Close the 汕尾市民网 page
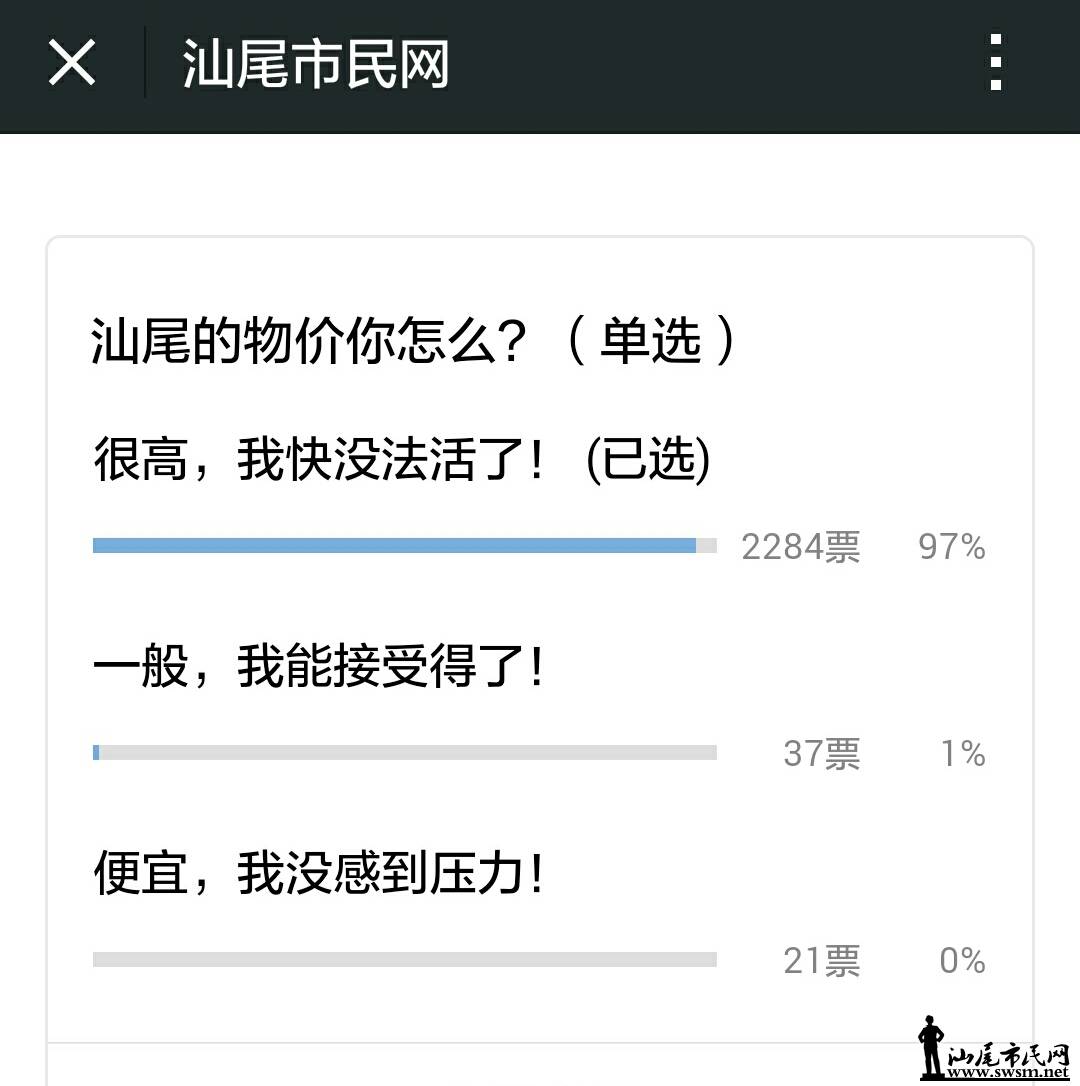1080x1086 pixels. (72, 63)
